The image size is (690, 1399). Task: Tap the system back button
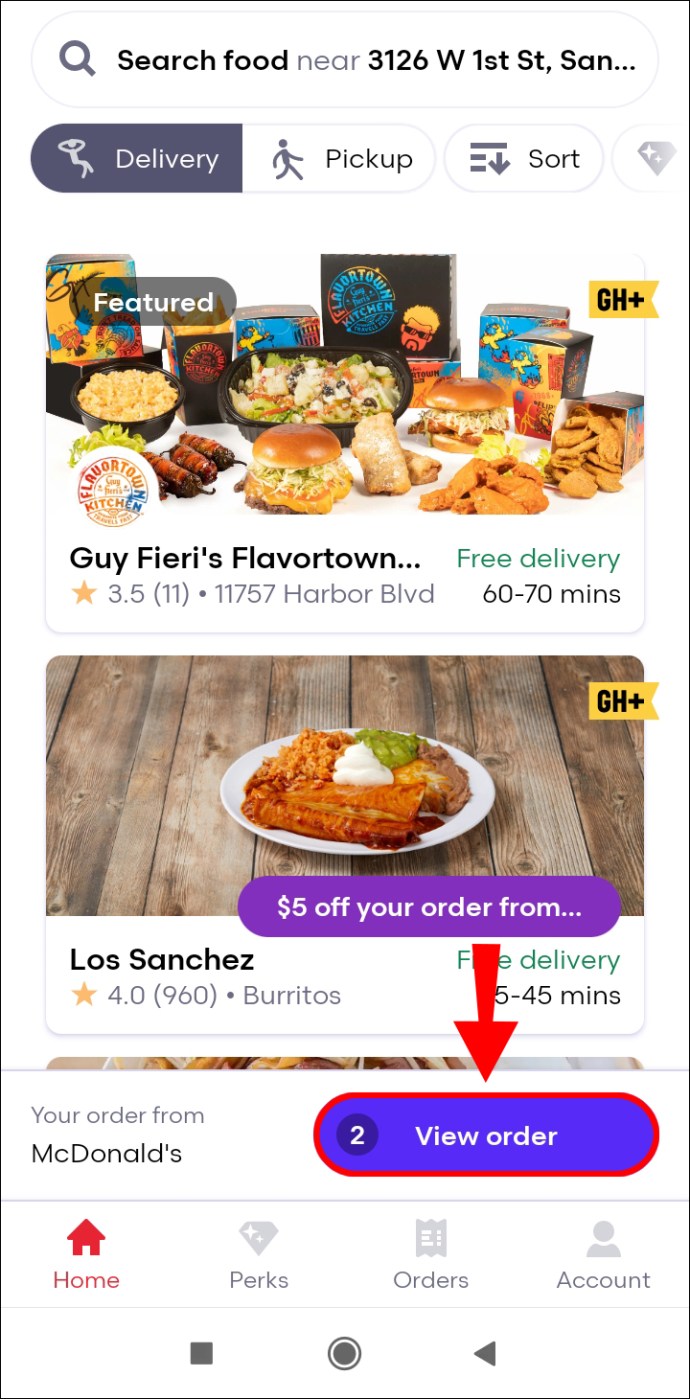tap(486, 1354)
